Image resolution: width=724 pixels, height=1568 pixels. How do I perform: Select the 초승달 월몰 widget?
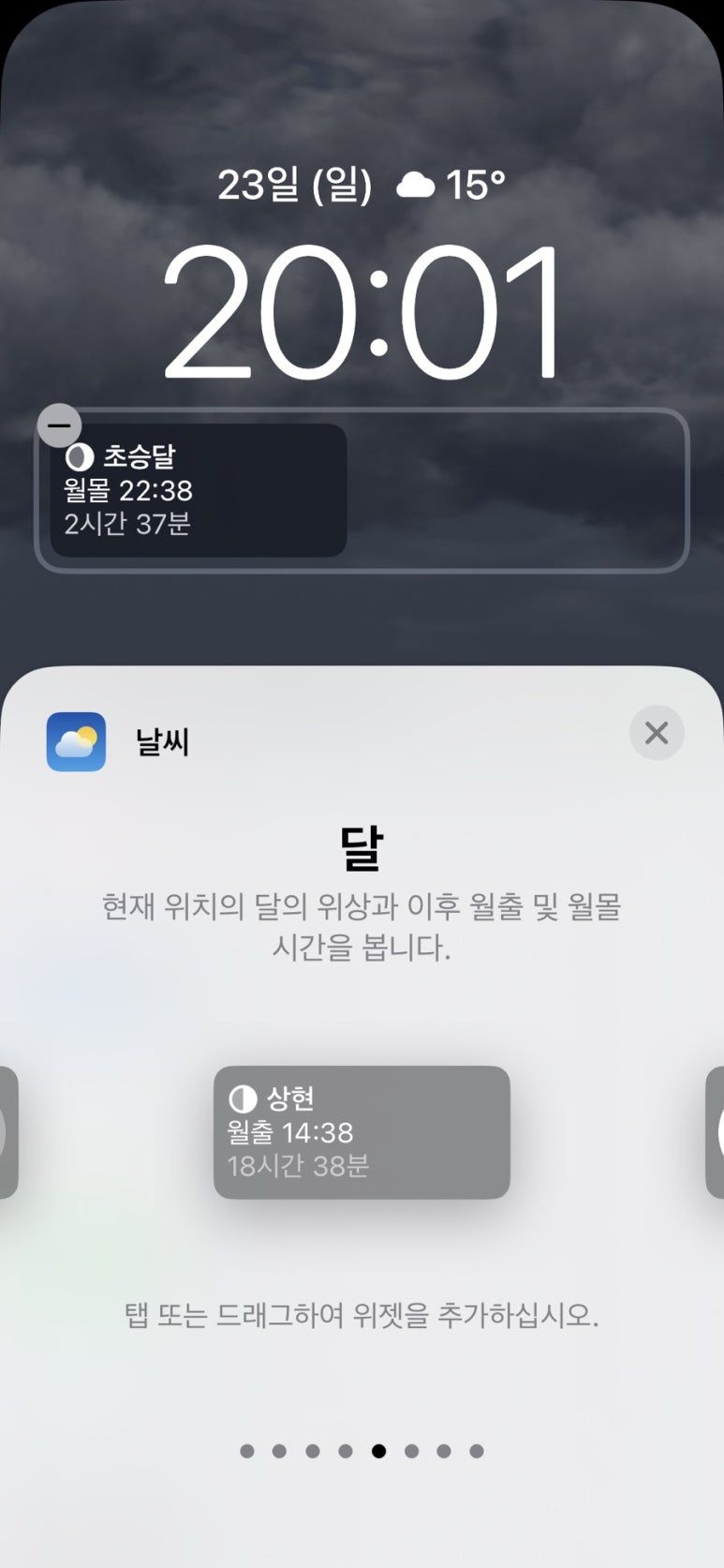coord(198,490)
